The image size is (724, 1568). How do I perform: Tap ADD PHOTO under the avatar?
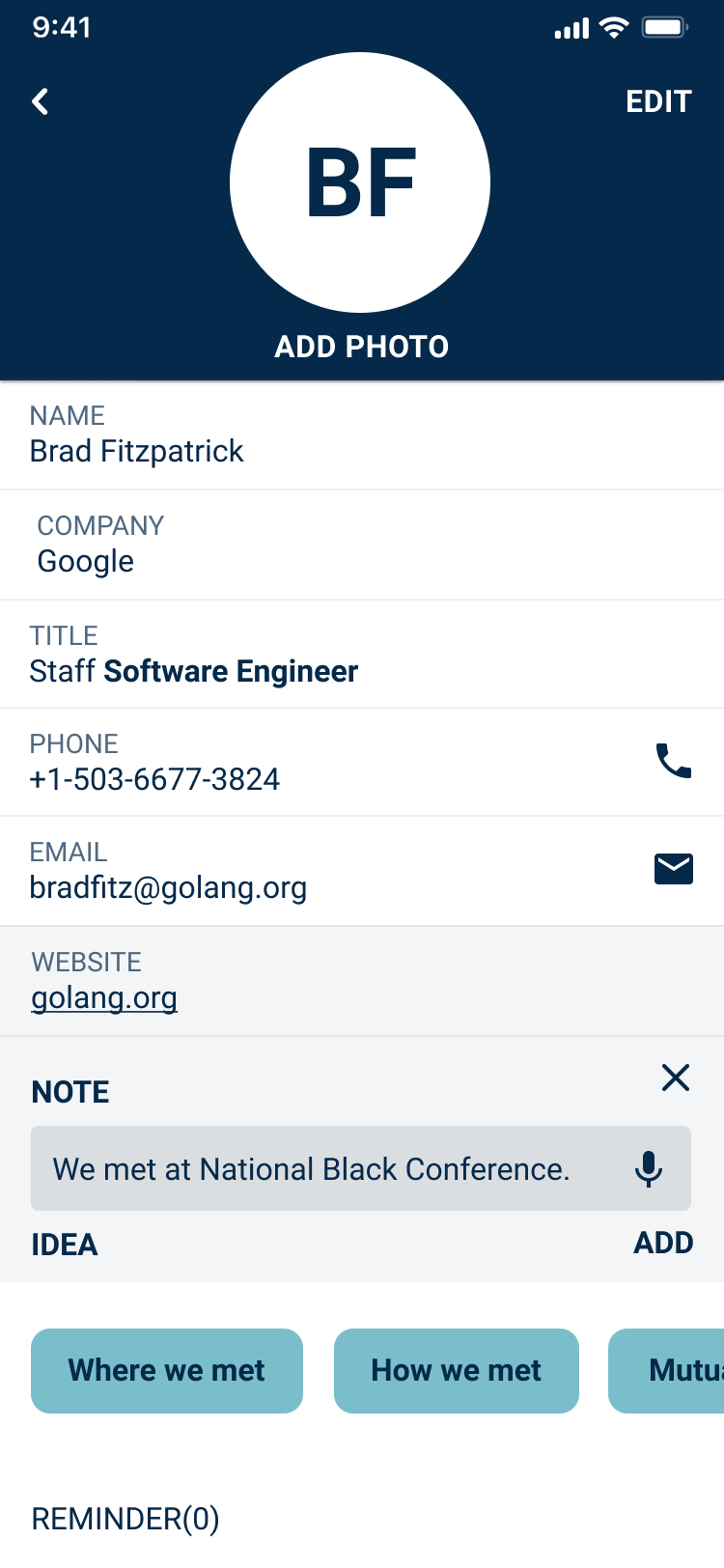[x=362, y=347]
